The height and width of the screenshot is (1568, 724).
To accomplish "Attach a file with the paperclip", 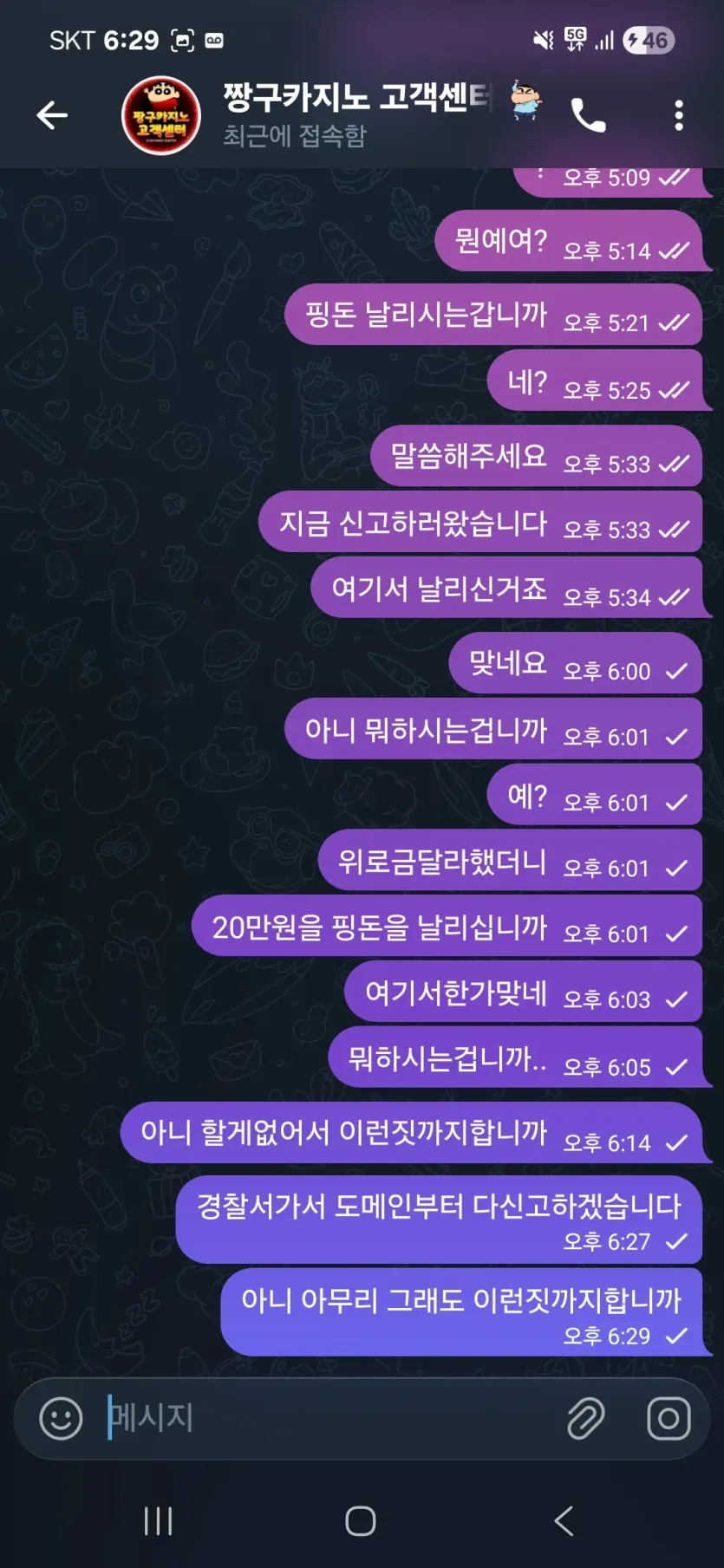I will 586,1418.
